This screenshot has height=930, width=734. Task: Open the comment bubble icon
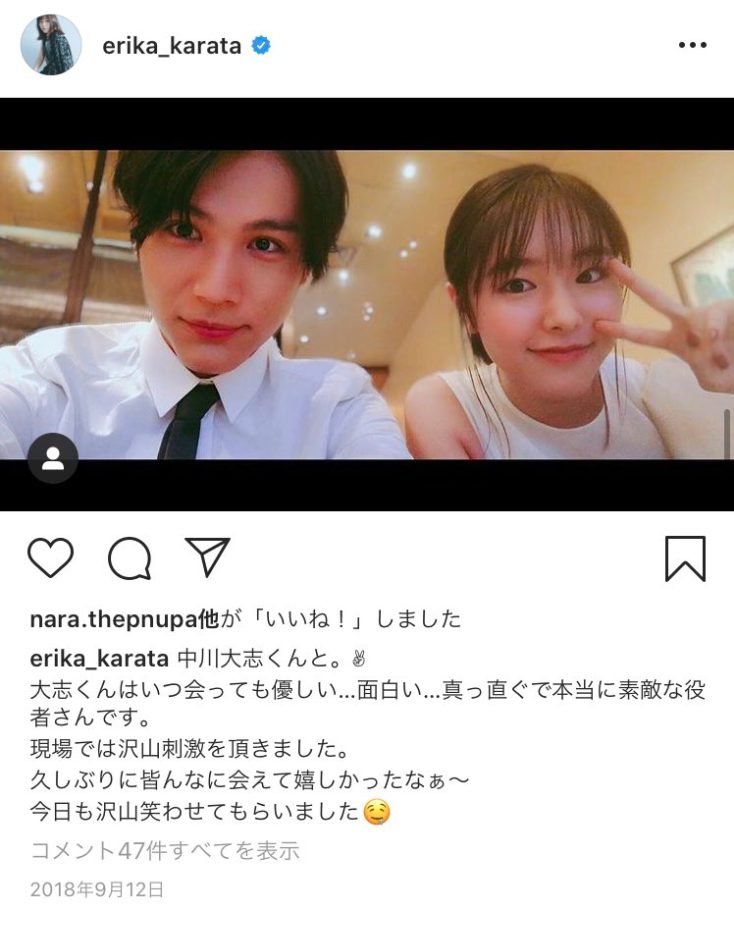click(130, 558)
